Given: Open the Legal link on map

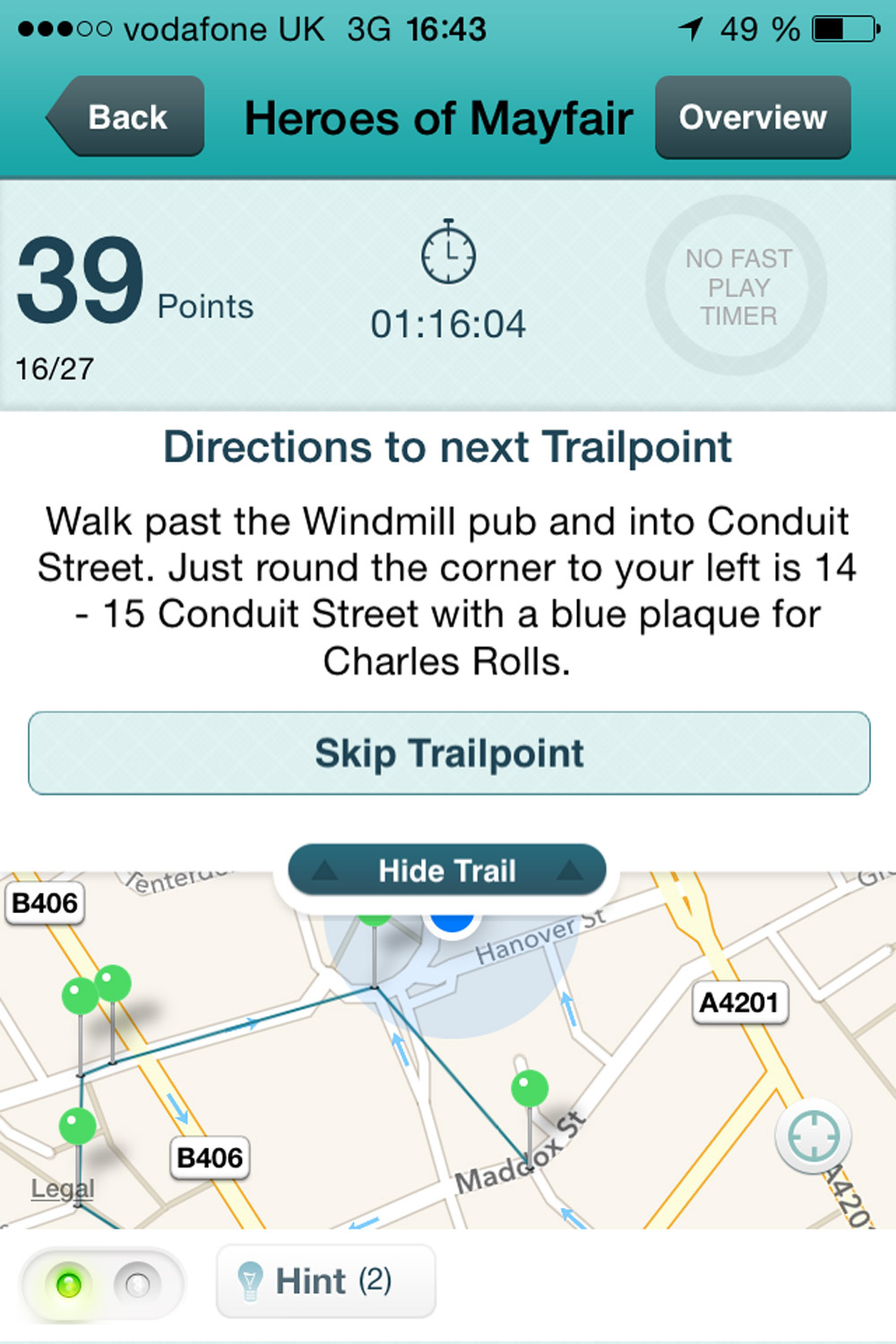Looking at the screenshot, I should pyautogui.click(x=62, y=1188).
